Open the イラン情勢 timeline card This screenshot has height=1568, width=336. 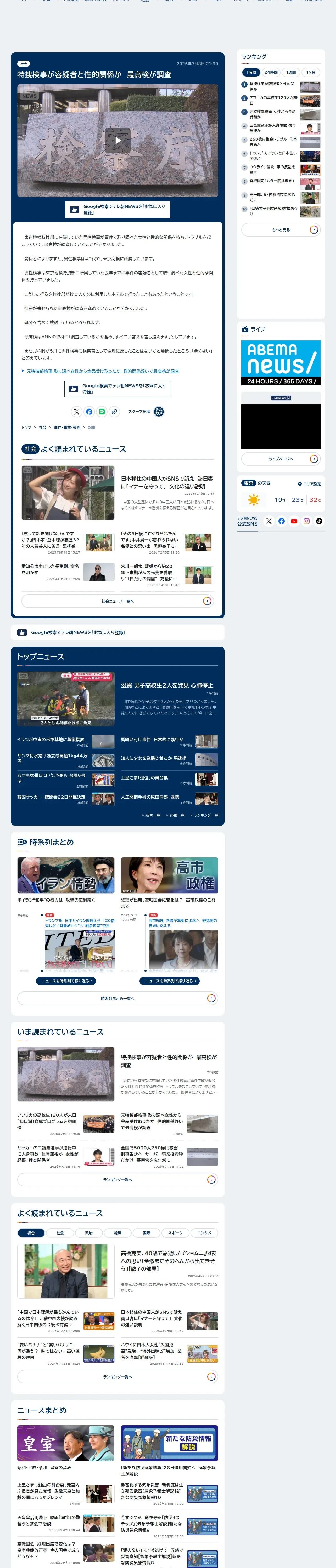click(66, 875)
